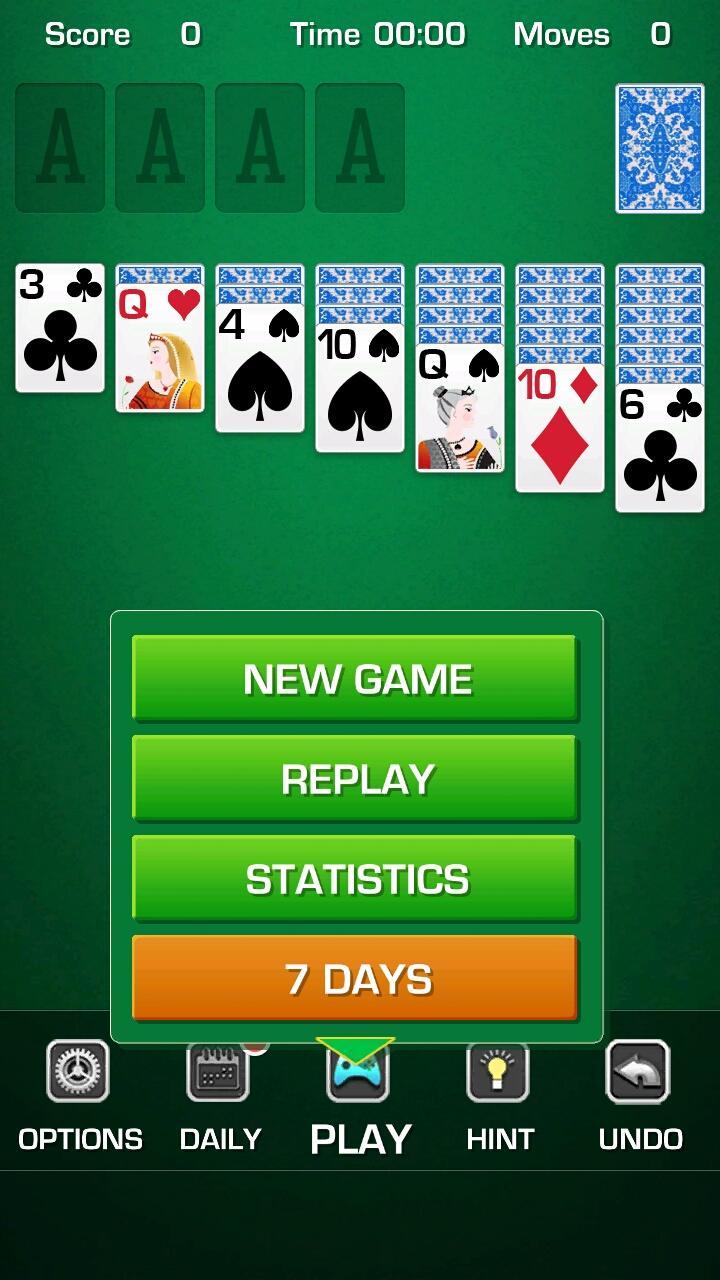Select the 4 of spades card
The width and height of the screenshot is (720, 1280).
point(260,370)
